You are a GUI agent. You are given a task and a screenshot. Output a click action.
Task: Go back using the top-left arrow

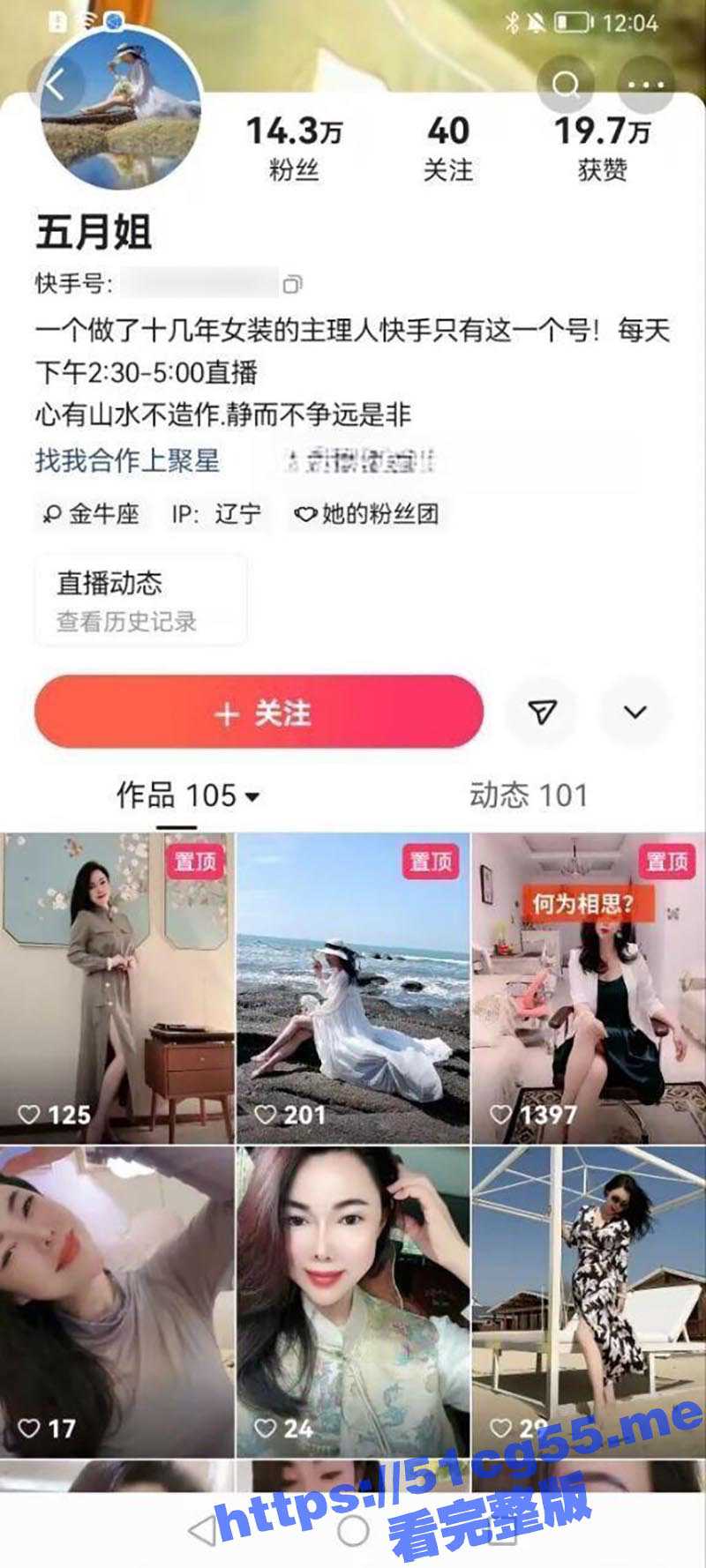56,86
